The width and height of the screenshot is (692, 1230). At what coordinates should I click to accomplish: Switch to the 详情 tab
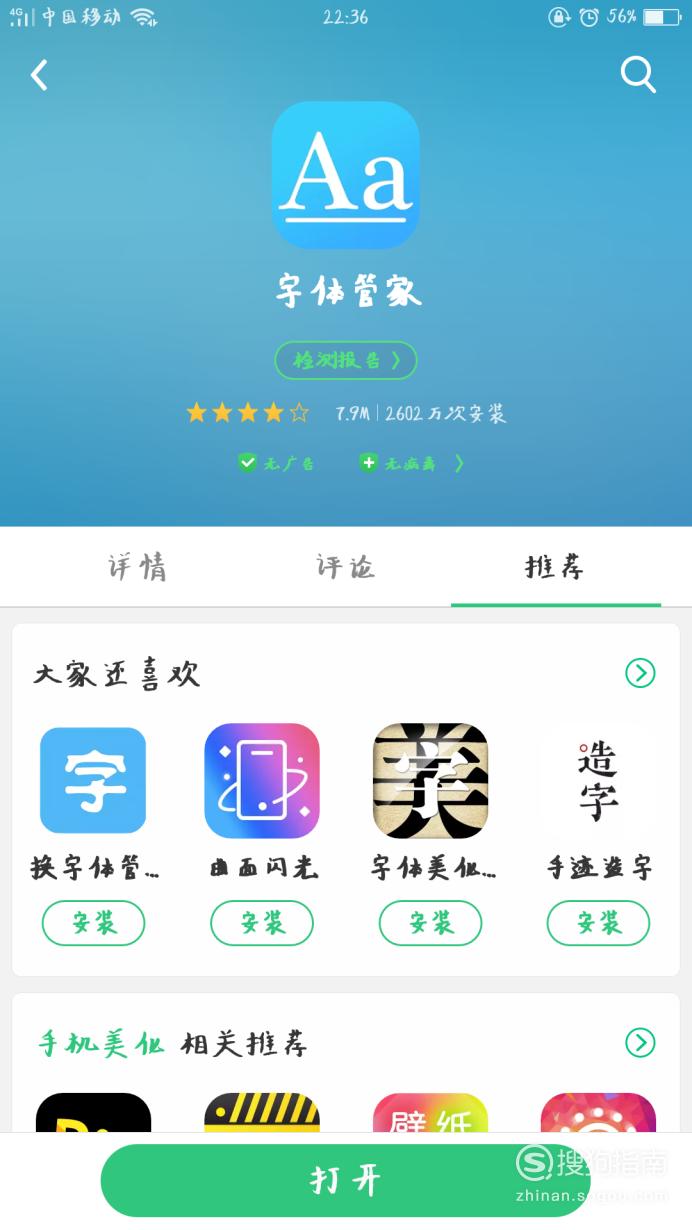[x=138, y=567]
